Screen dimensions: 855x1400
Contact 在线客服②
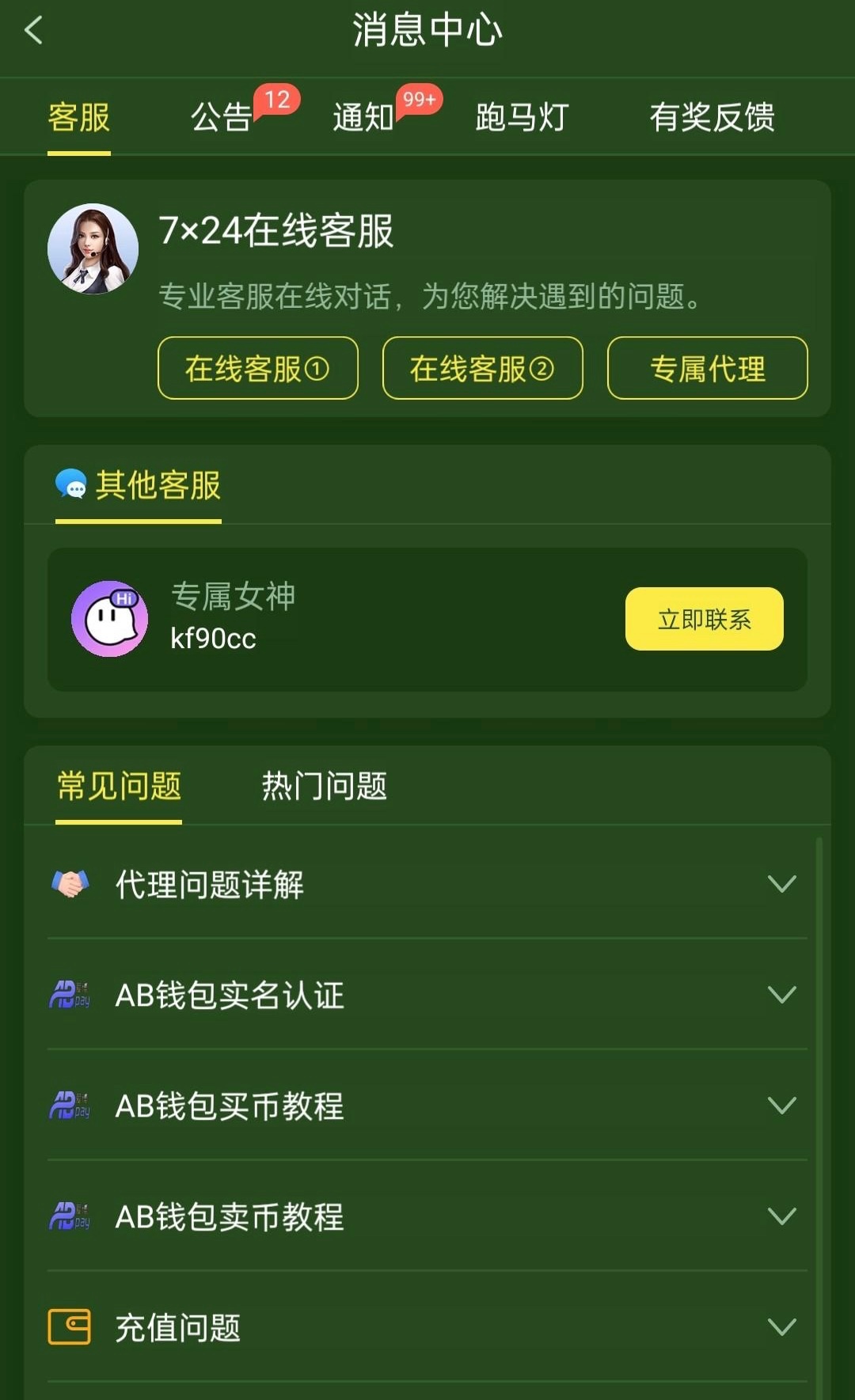(482, 369)
